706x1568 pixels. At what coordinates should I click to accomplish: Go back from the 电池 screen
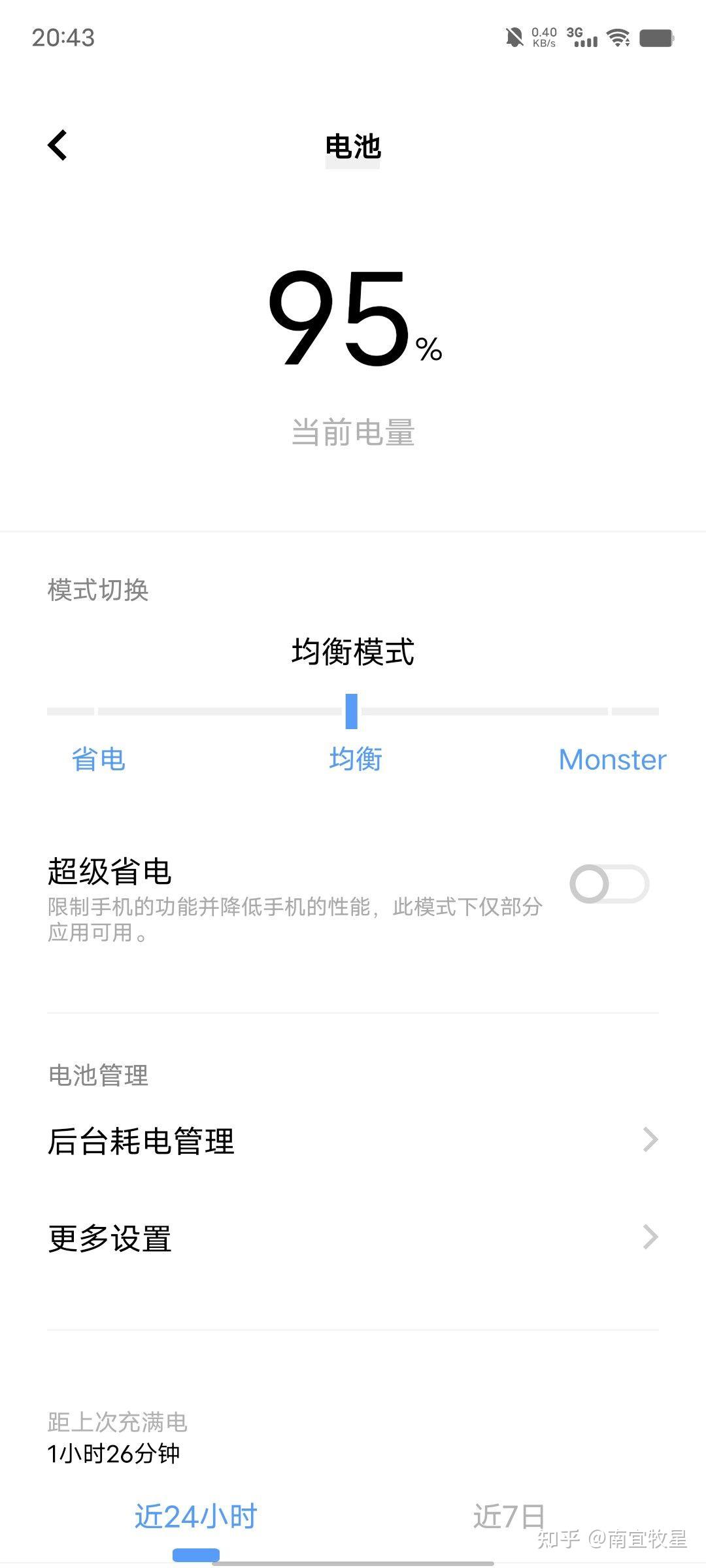pyautogui.click(x=58, y=145)
